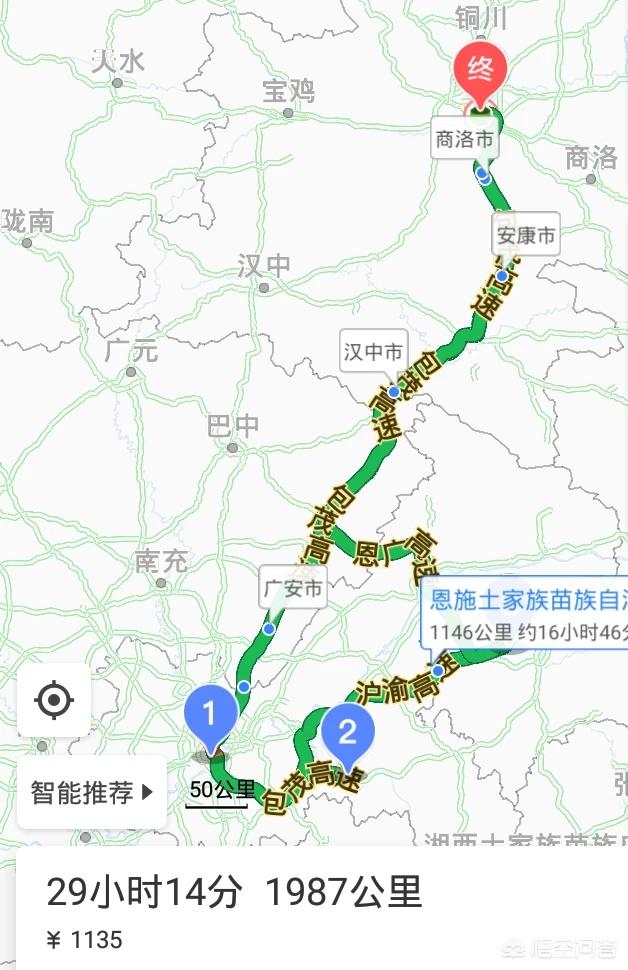
Task: Tap the 广安市 city label on the route
Action: [292, 589]
